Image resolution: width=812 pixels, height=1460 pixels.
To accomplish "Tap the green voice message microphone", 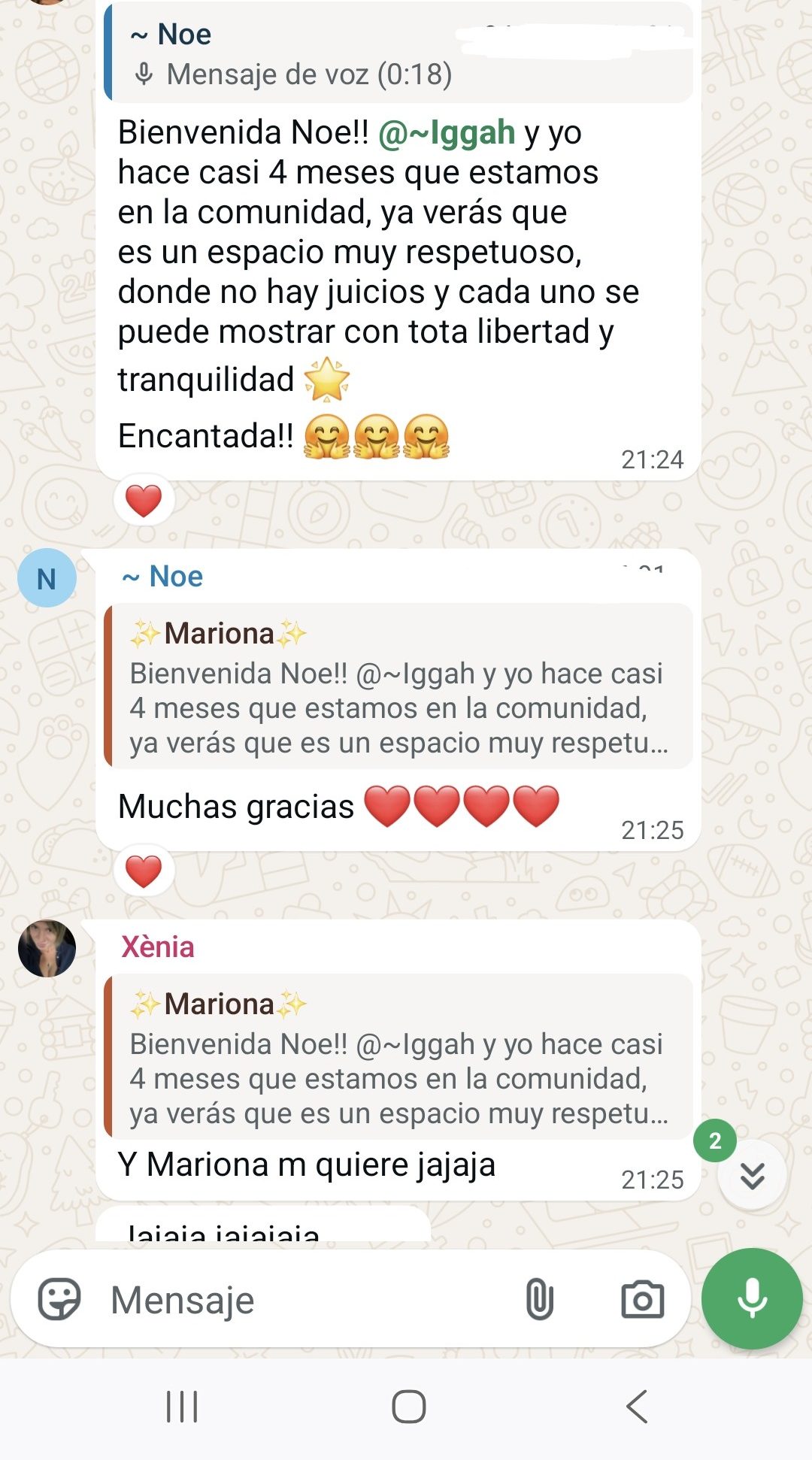I will pos(752,1298).
